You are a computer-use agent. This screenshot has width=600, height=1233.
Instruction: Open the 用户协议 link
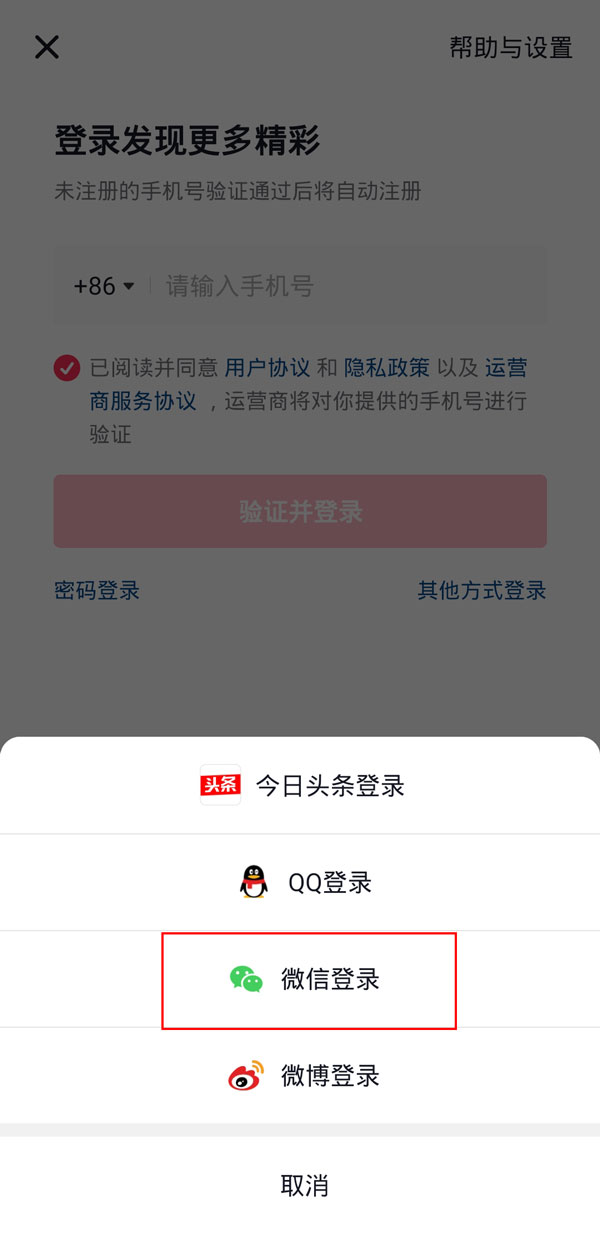(x=267, y=368)
